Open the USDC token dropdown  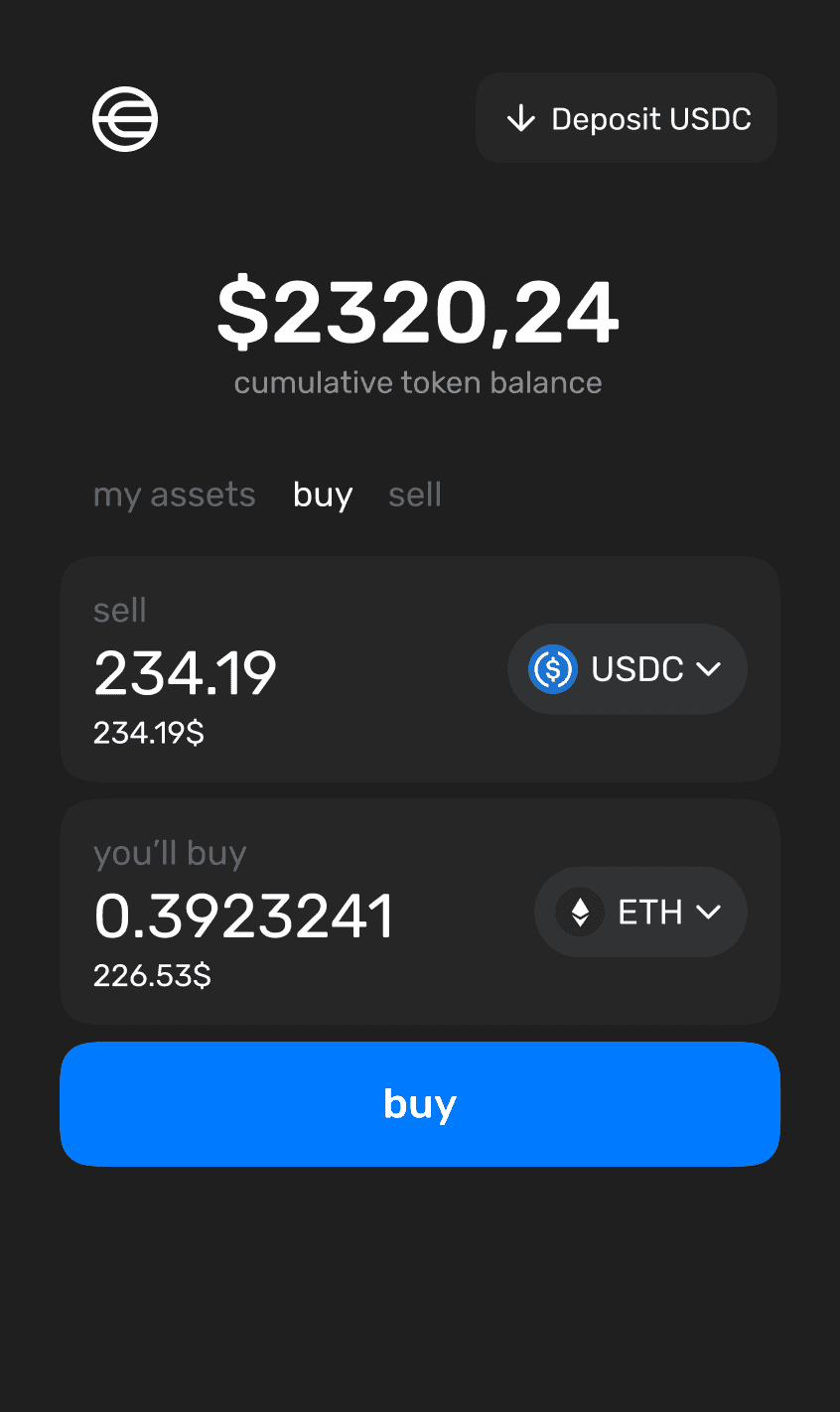[x=628, y=669]
